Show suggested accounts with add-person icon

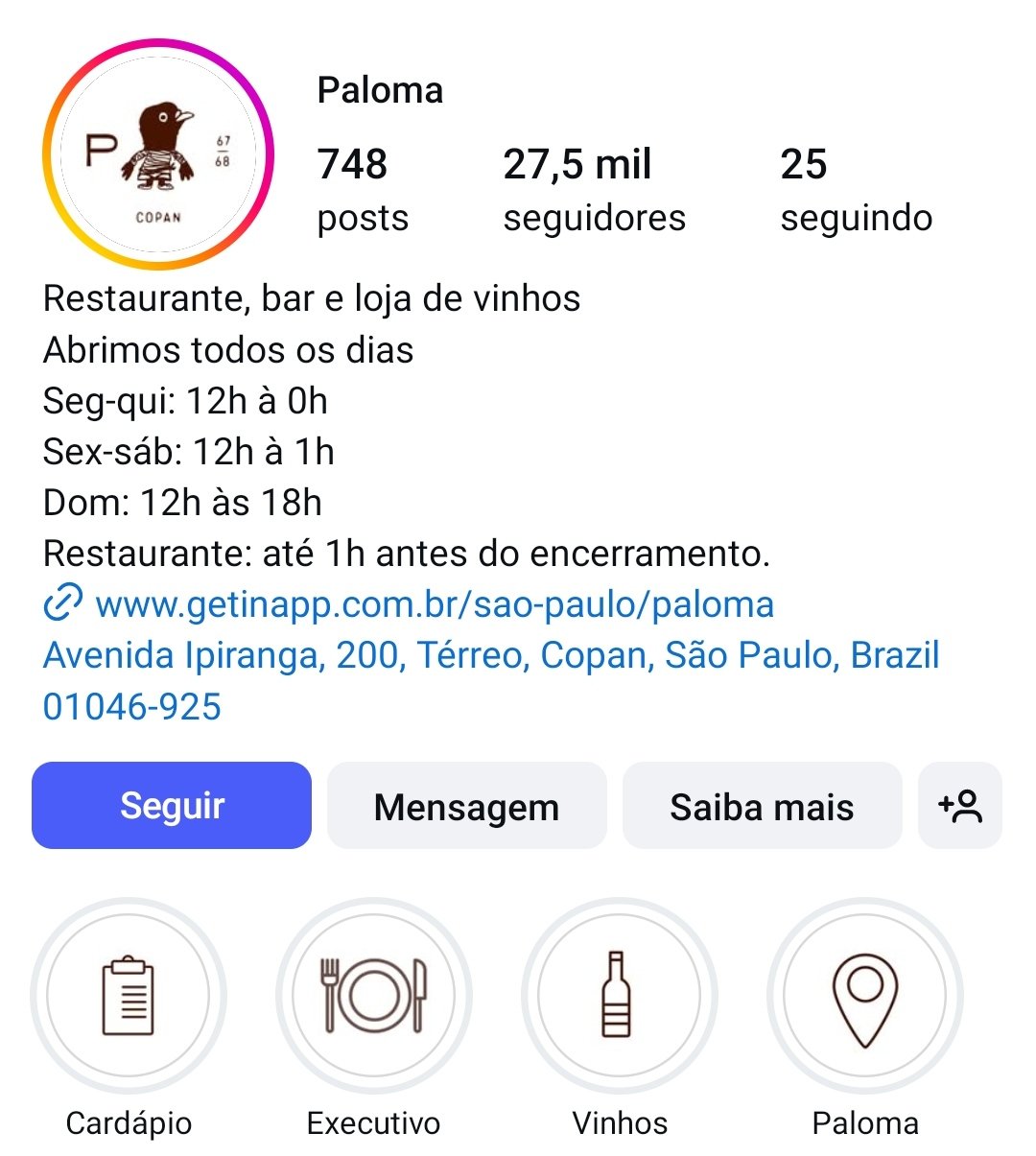[x=959, y=806]
